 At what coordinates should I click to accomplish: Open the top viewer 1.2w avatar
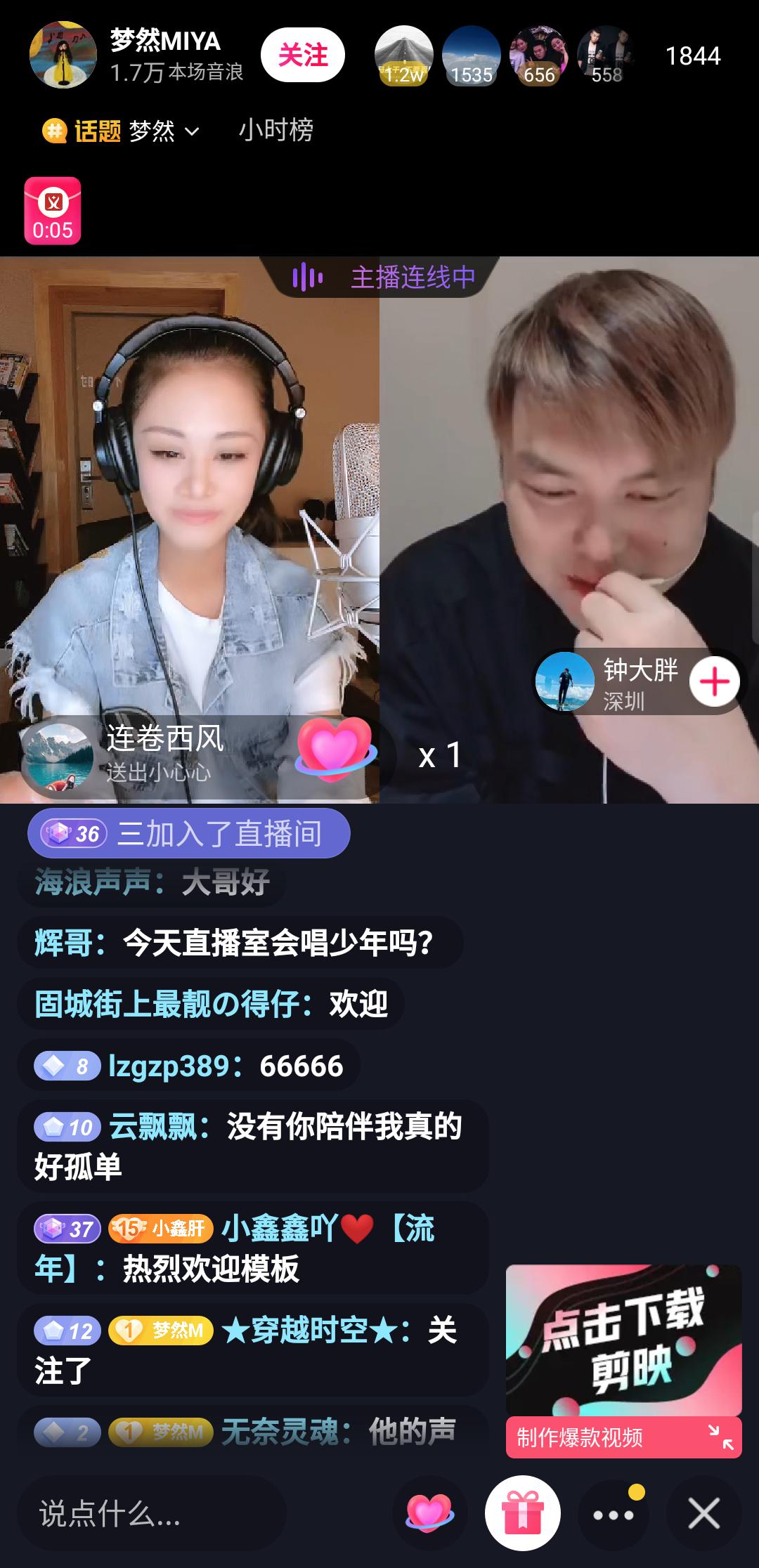coord(403,56)
